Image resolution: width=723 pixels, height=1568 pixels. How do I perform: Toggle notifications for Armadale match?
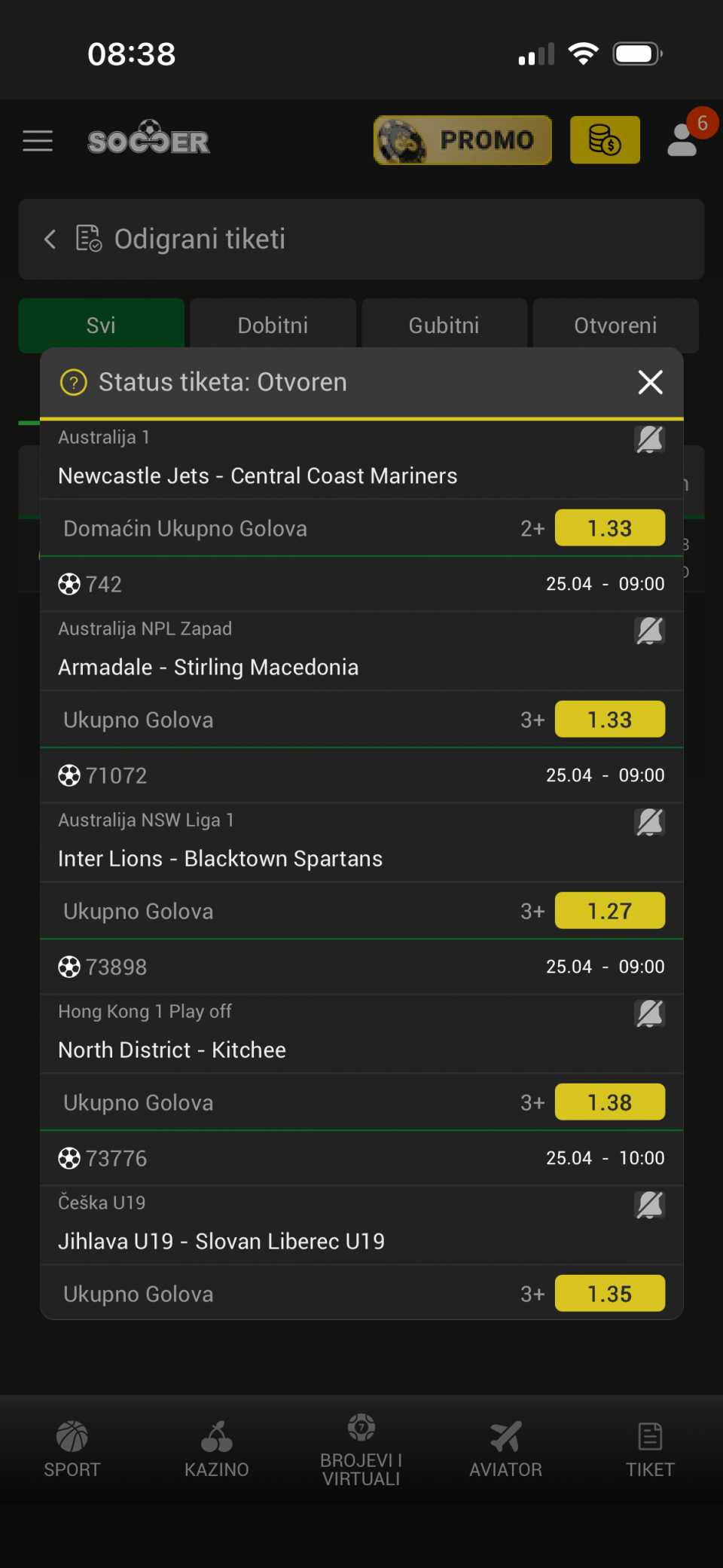tap(649, 631)
